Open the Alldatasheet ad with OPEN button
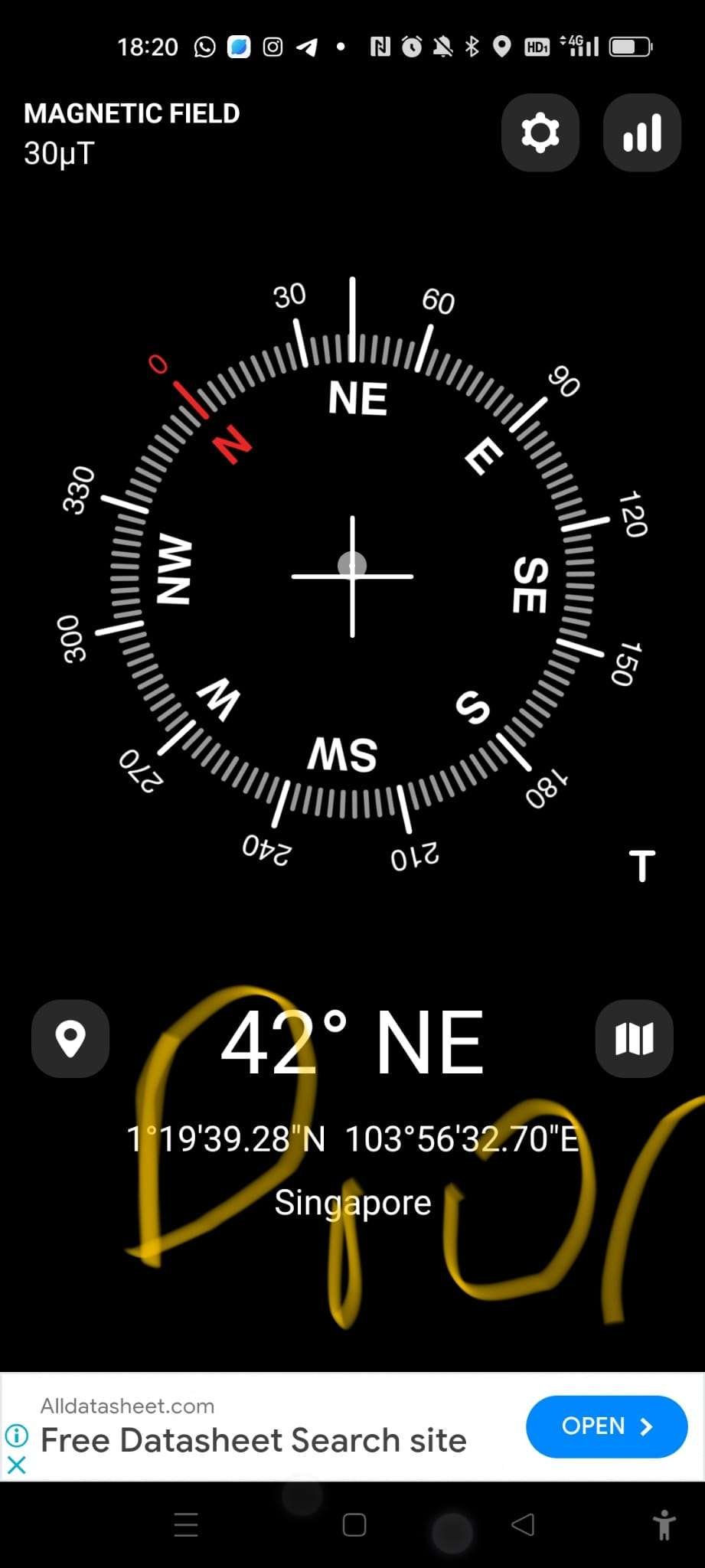The height and width of the screenshot is (1568, 705). 606,1426
